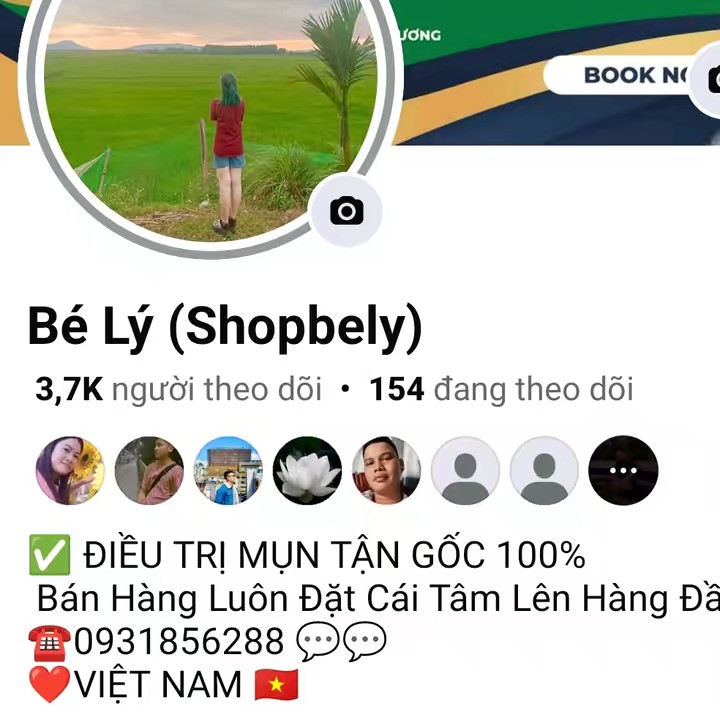Tap the camera icon on the profile picture
720x720 pixels.
346,212
